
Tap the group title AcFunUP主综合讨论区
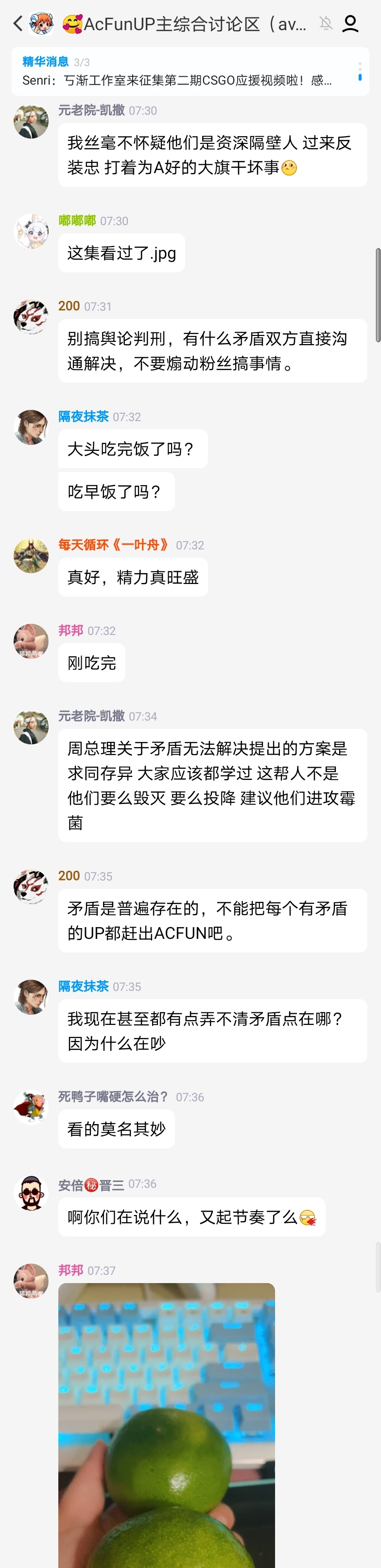[195, 24]
